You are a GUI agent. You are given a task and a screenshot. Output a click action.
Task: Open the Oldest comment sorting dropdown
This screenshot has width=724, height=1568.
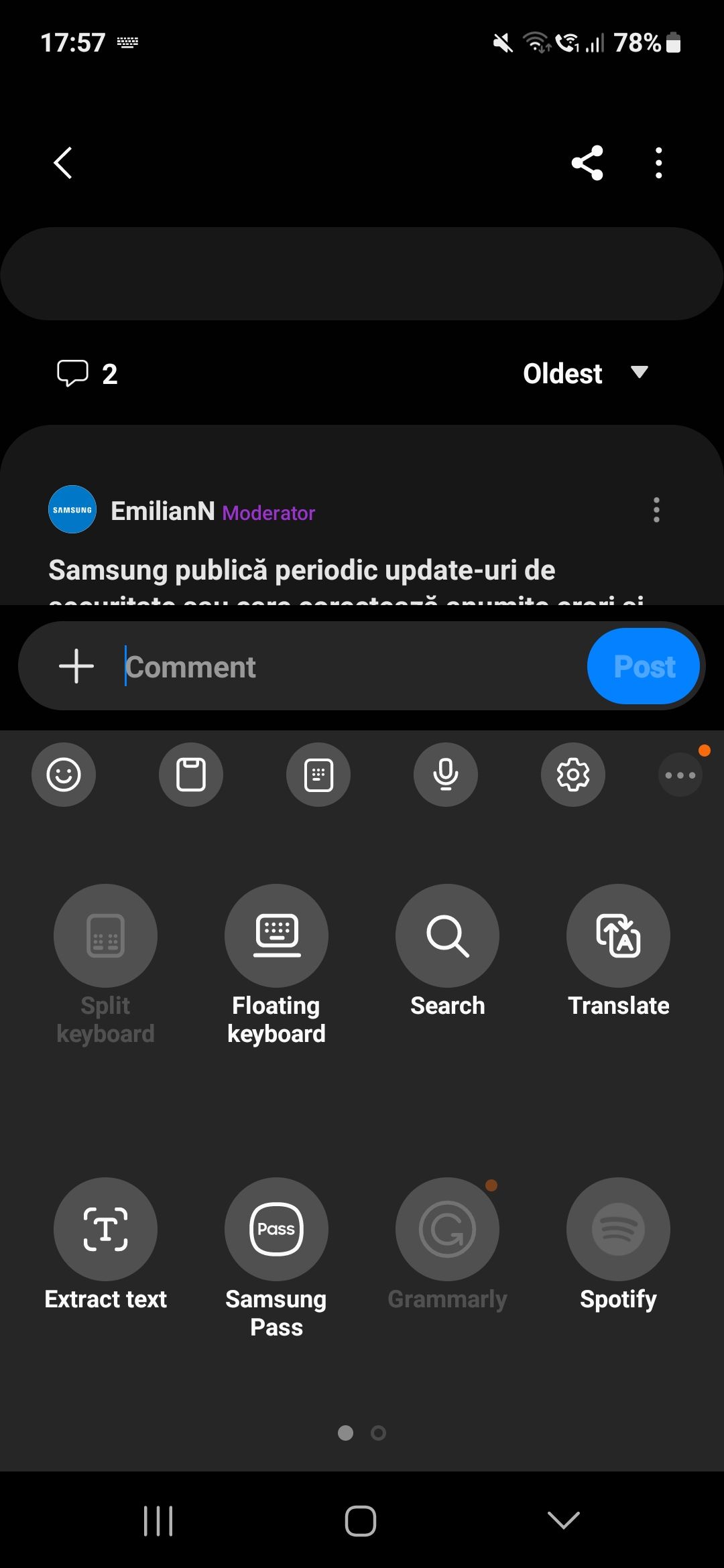pos(585,373)
